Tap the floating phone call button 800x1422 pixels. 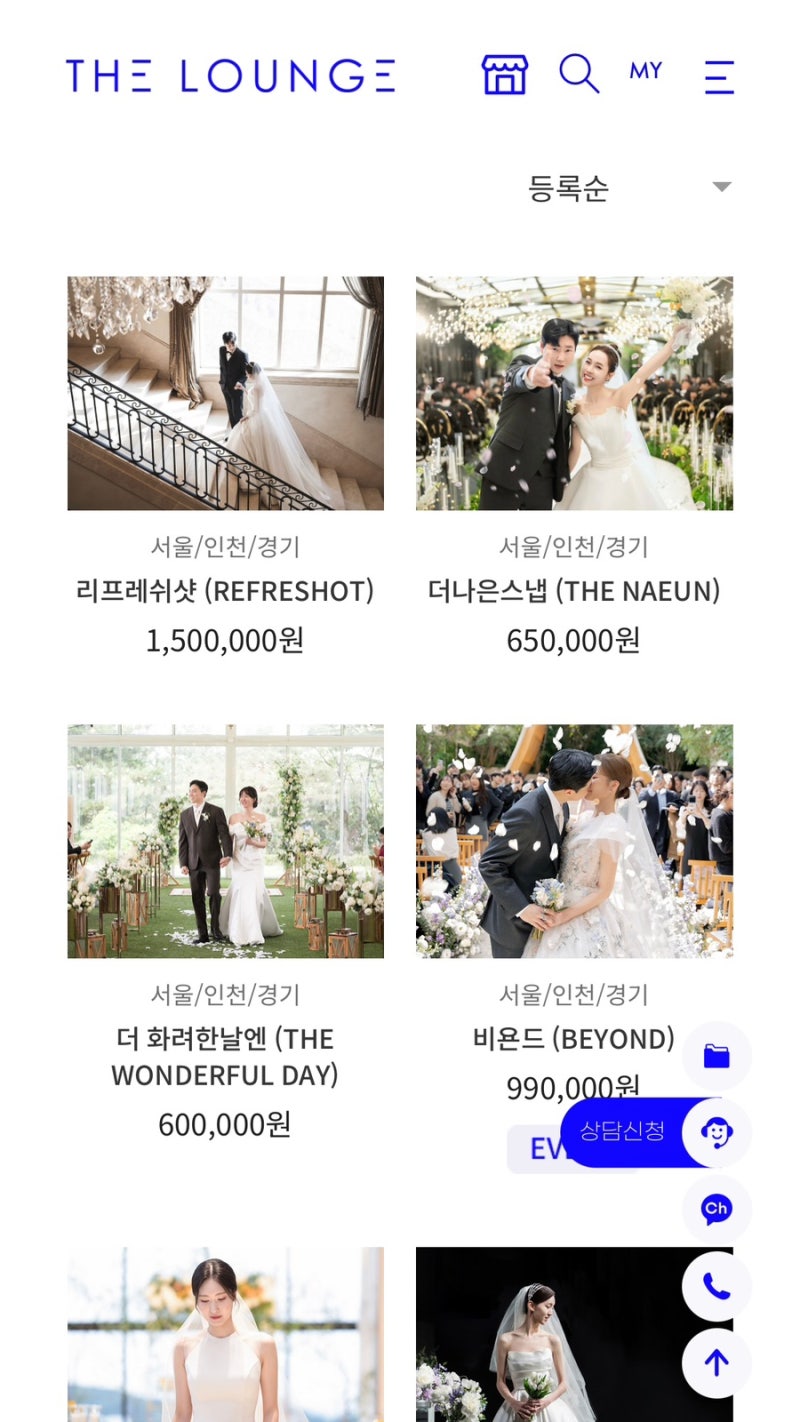coord(716,1286)
